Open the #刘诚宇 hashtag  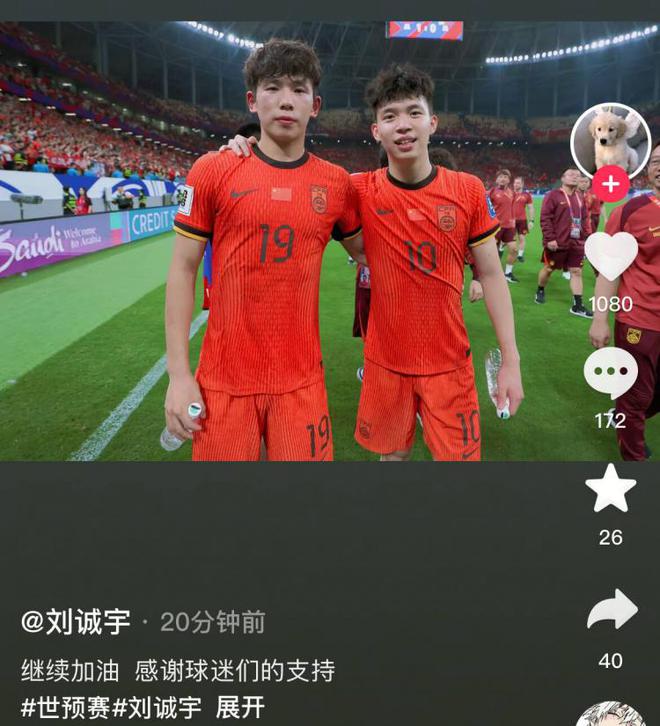tap(157, 708)
